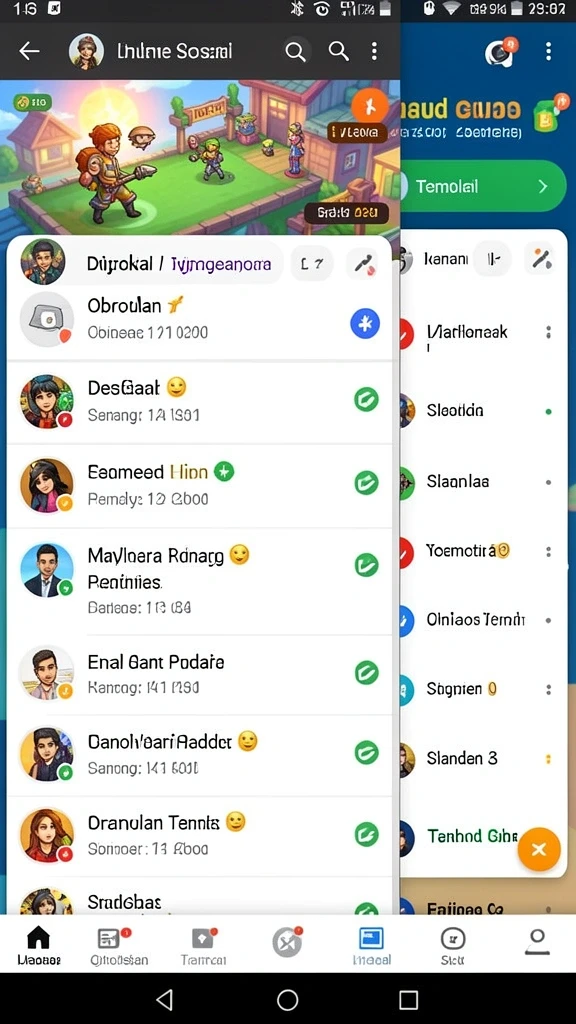
Task: Open the Danolveari Aadder row
Action: [x=200, y=754]
